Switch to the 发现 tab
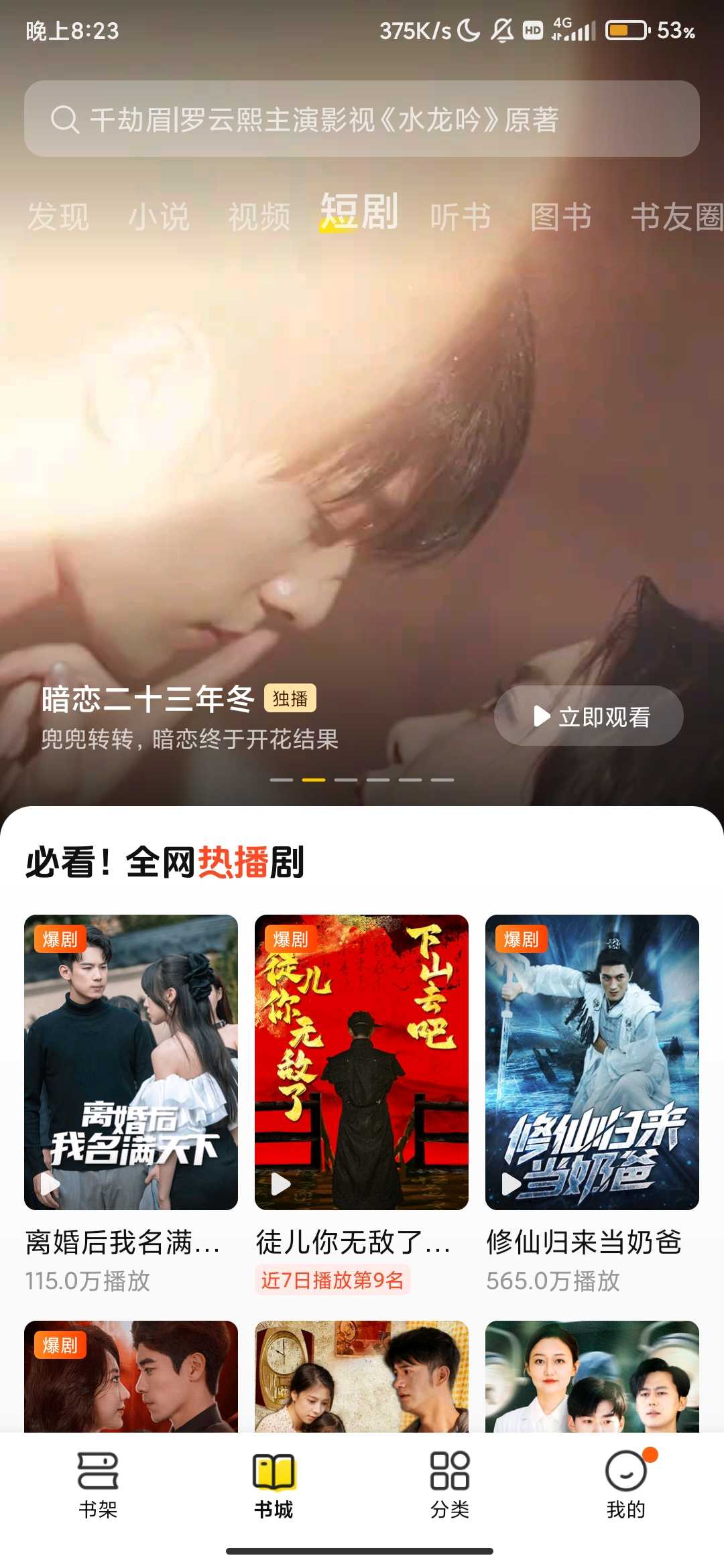724x1568 pixels. coord(58,217)
